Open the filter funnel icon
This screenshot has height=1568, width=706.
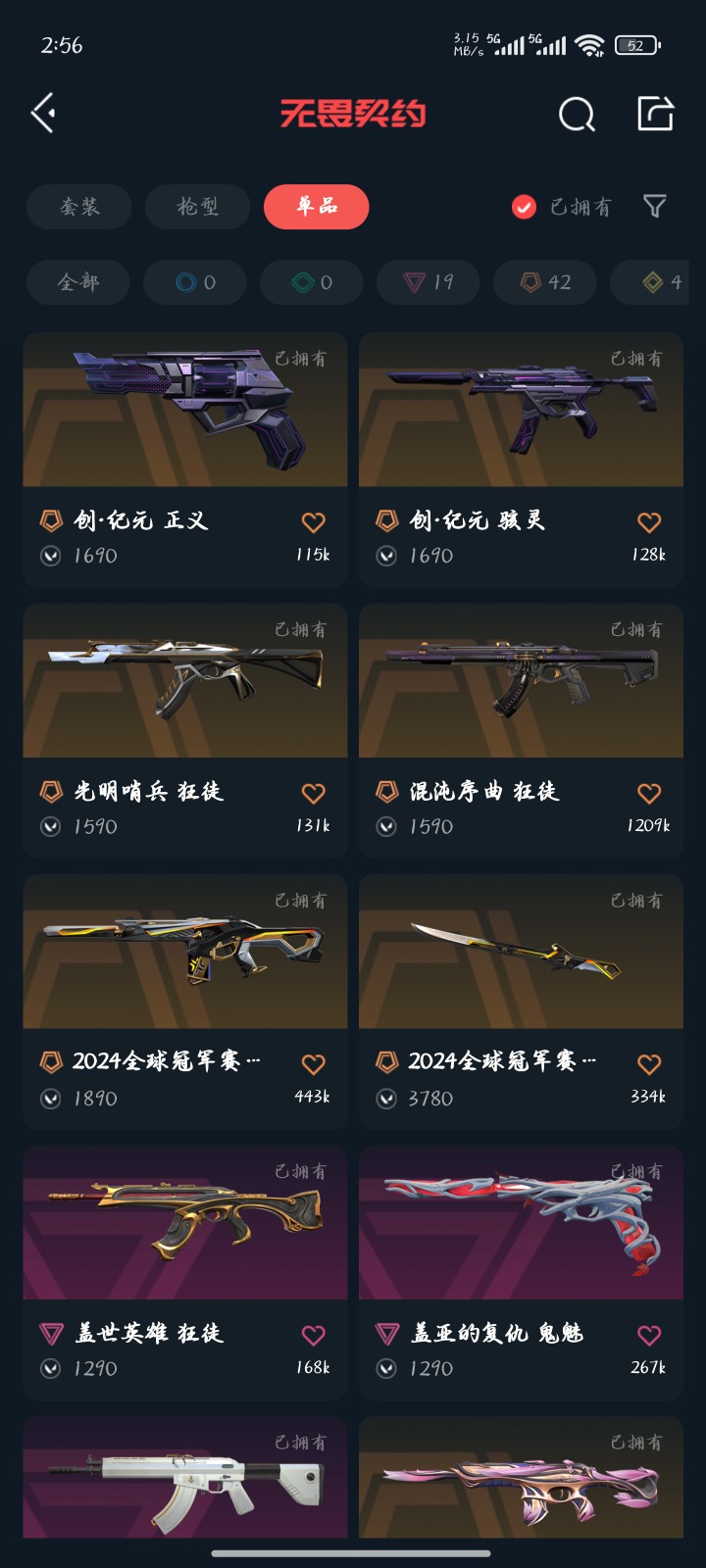[x=654, y=206]
